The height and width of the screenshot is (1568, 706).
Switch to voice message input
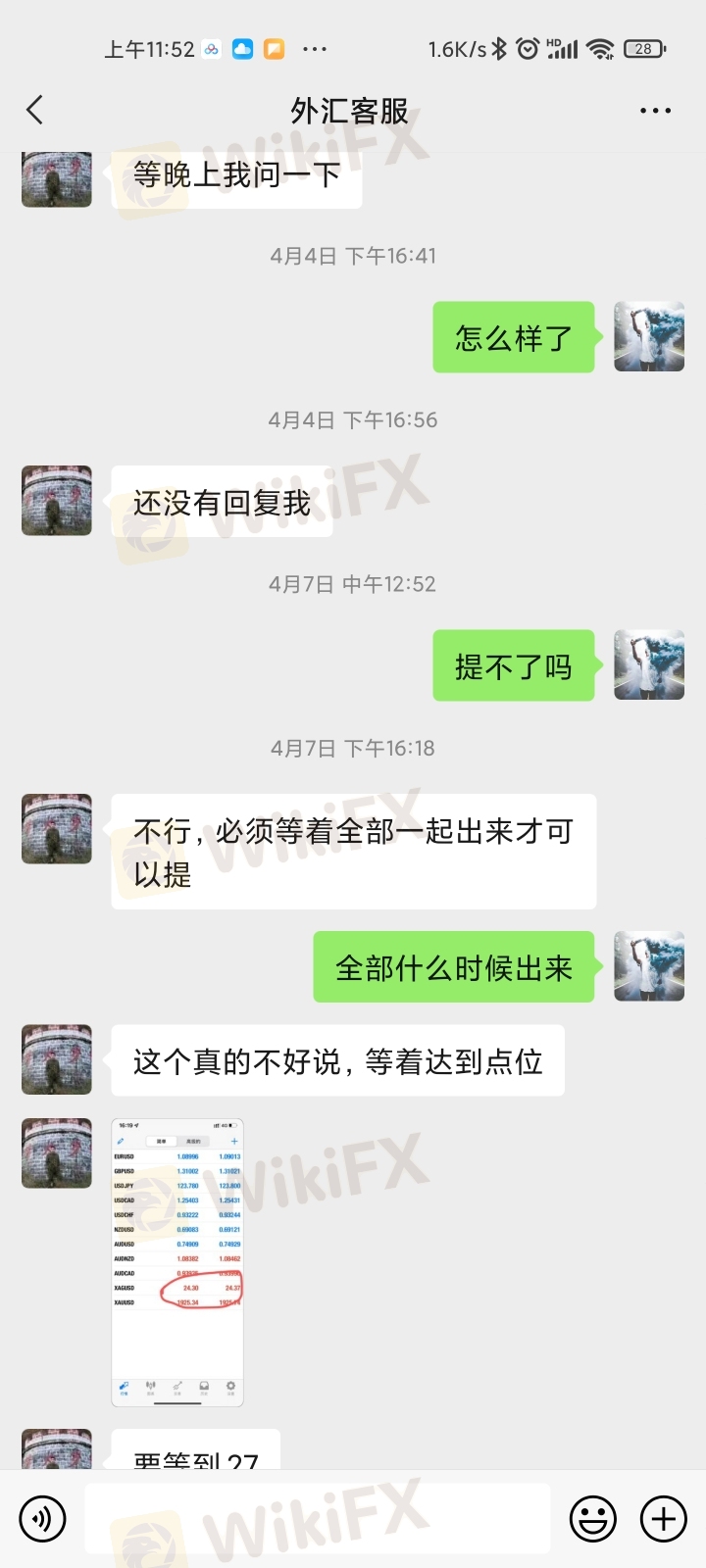coord(42,1519)
